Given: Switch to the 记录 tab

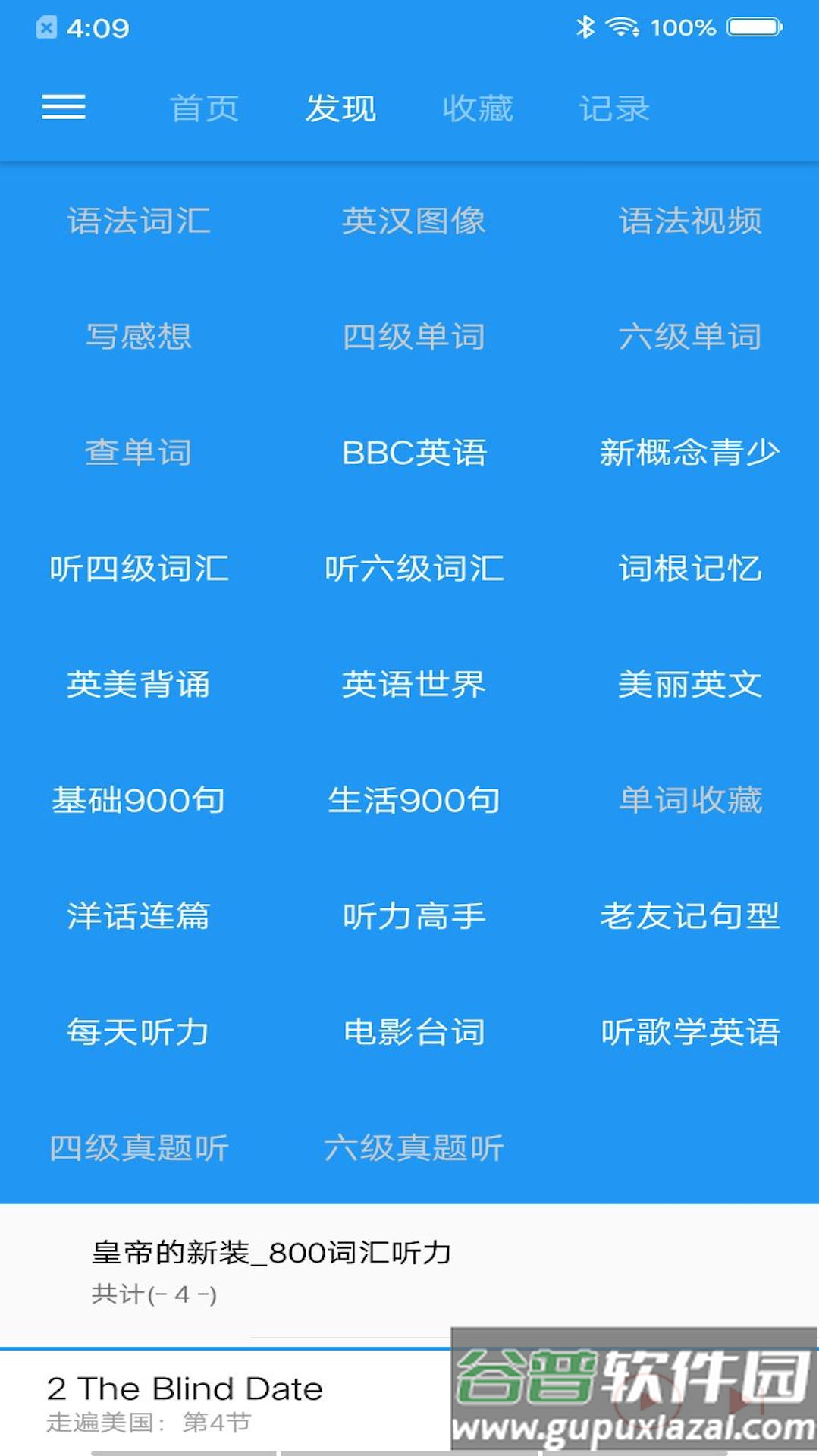Looking at the screenshot, I should (x=614, y=108).
